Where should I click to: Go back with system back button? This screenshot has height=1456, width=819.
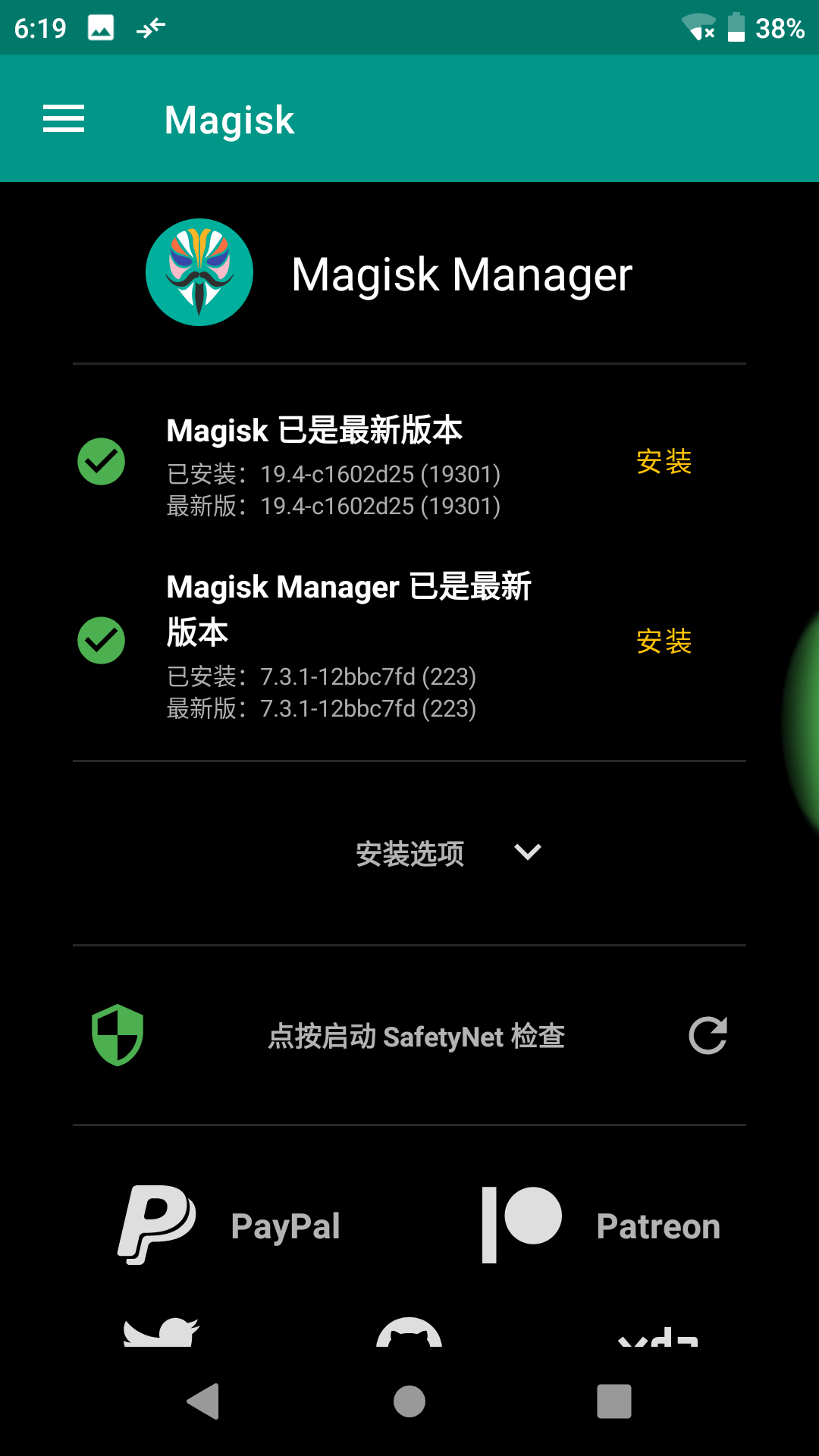(x=203, y=1401)
